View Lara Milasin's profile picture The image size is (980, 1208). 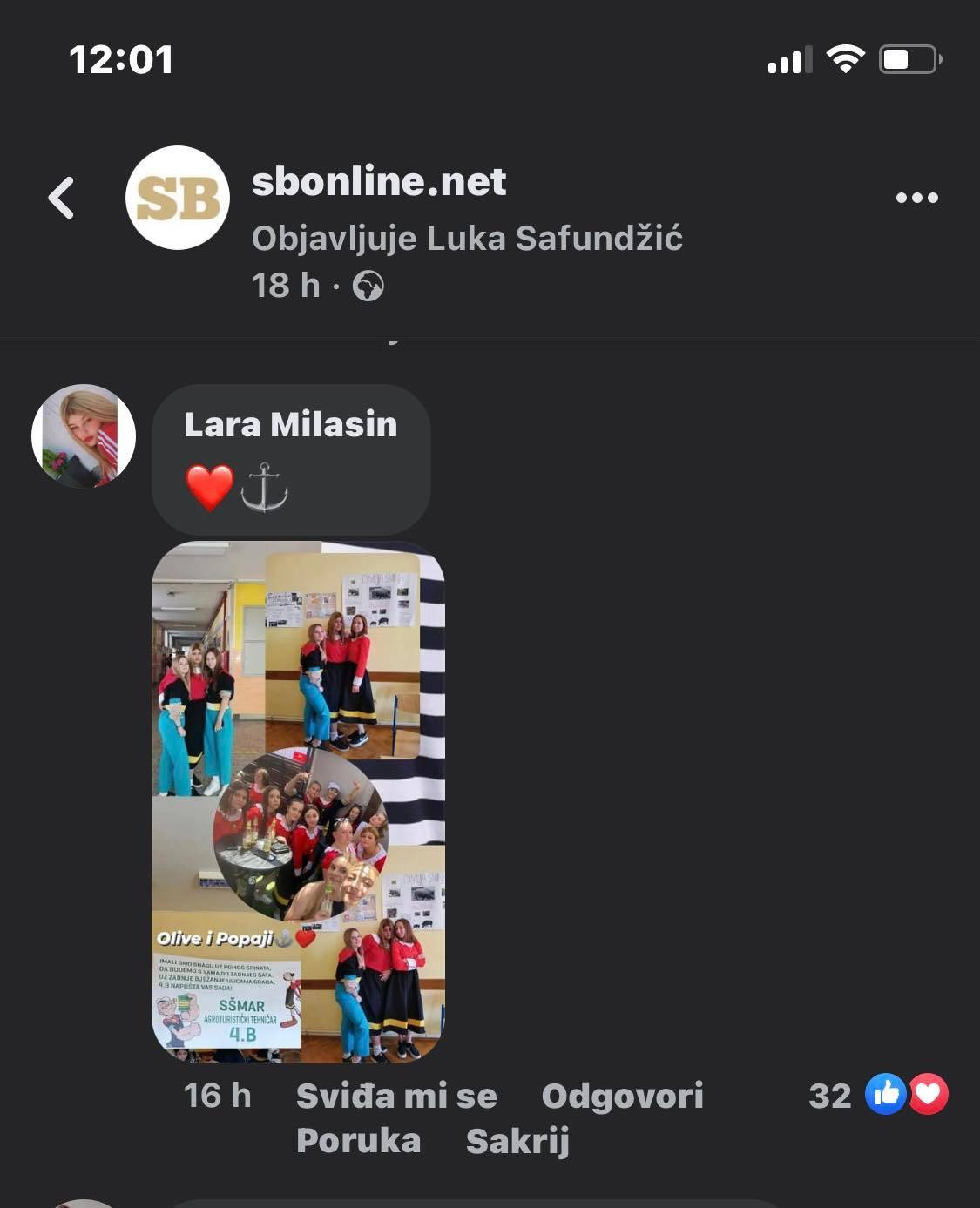[x=84, y=435]
